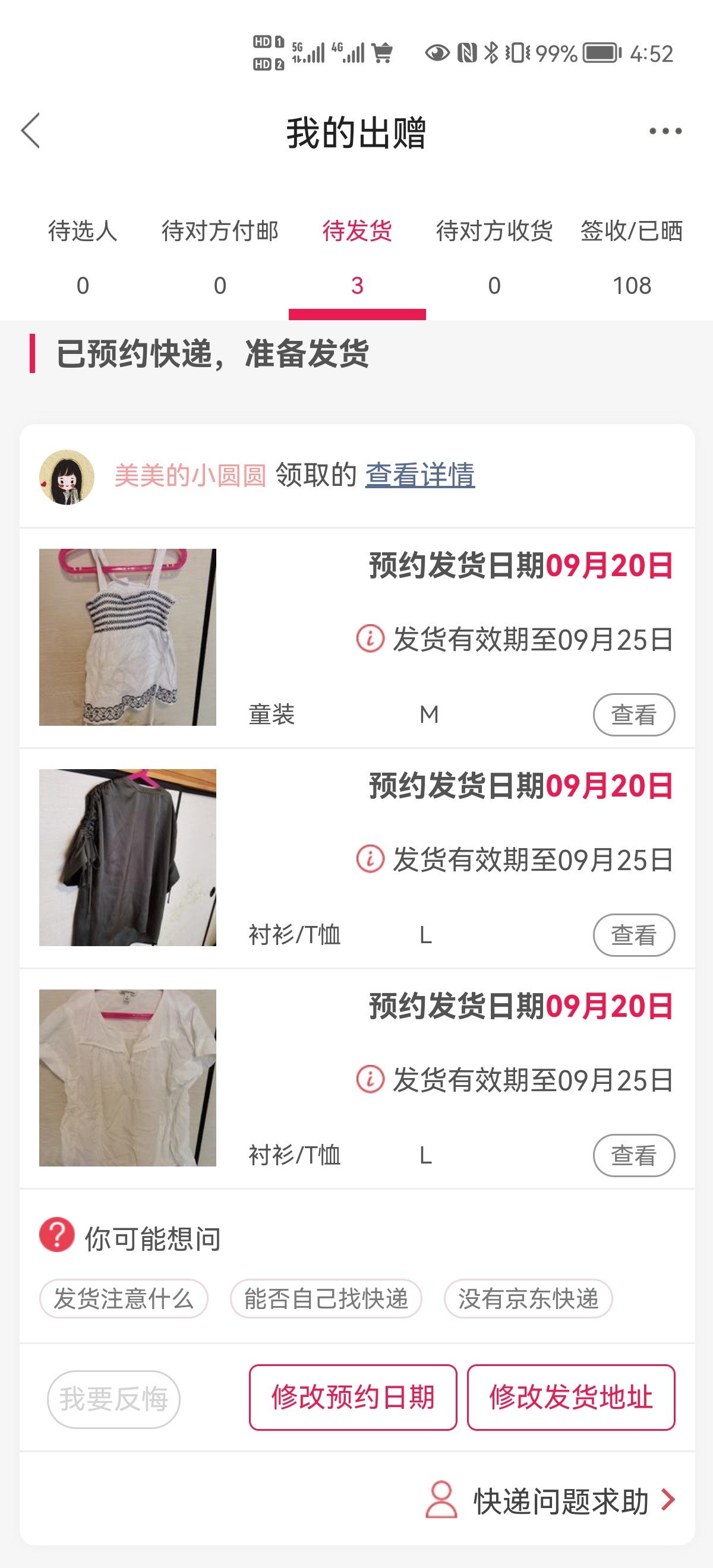
Task: Switch to the 待选人 tab
Action: [83, 257]
